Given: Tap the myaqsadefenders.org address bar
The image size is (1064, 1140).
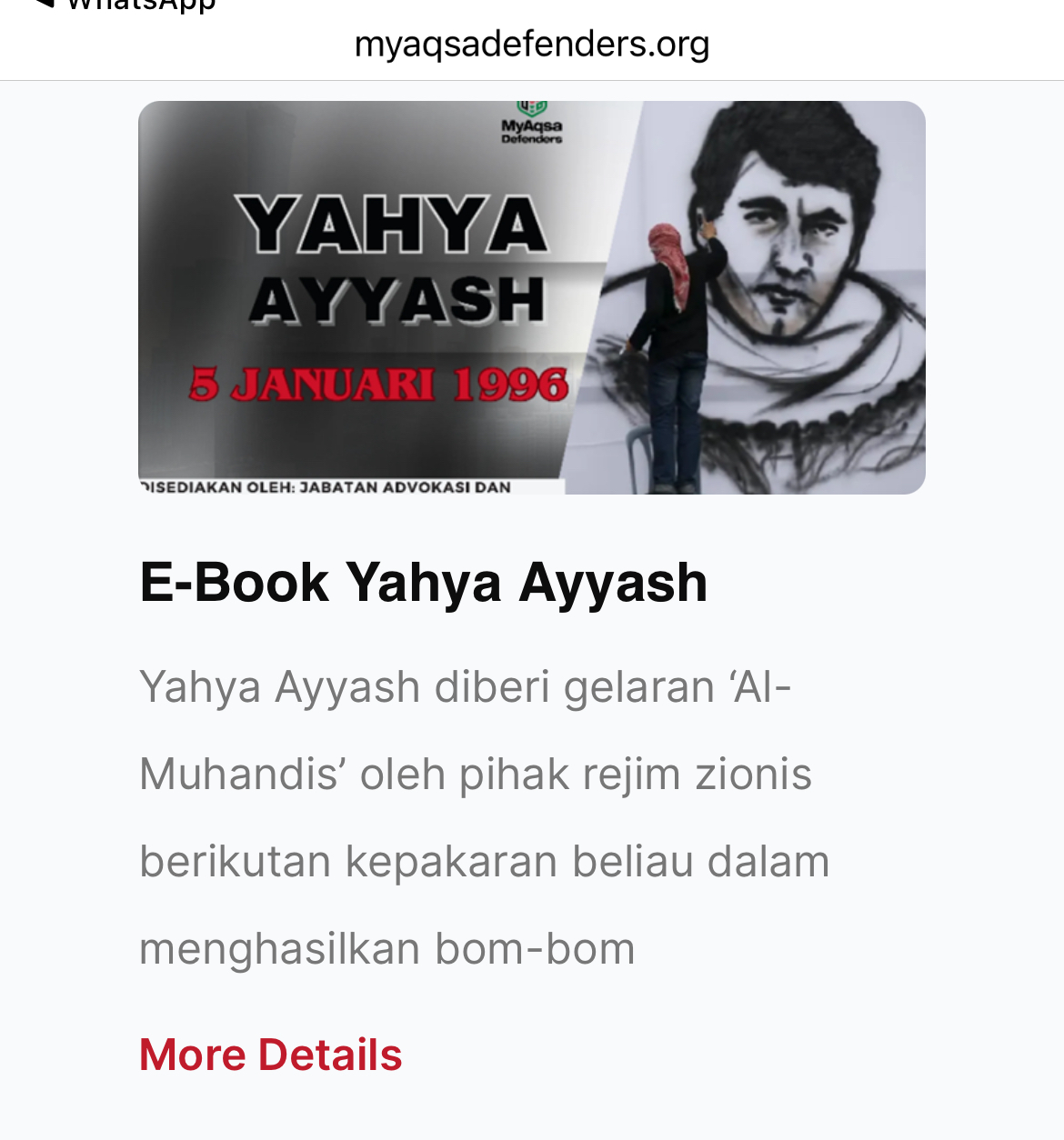Looking at the screenshot, I should pyautogui.click(x=531, y=44).
